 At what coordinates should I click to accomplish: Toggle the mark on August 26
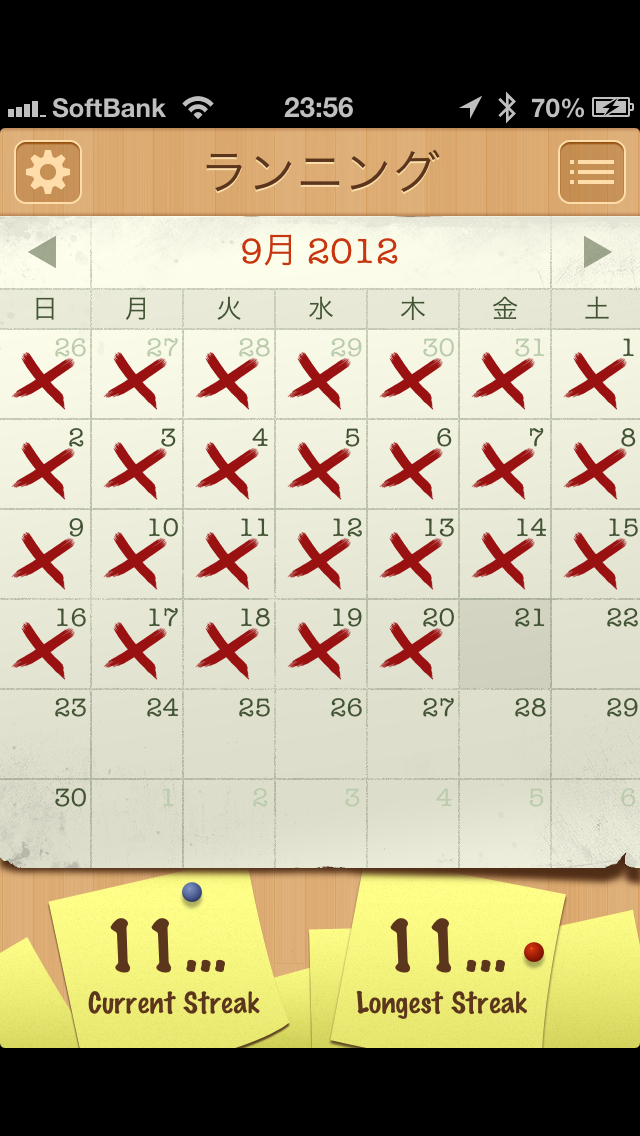click(45, 375)
